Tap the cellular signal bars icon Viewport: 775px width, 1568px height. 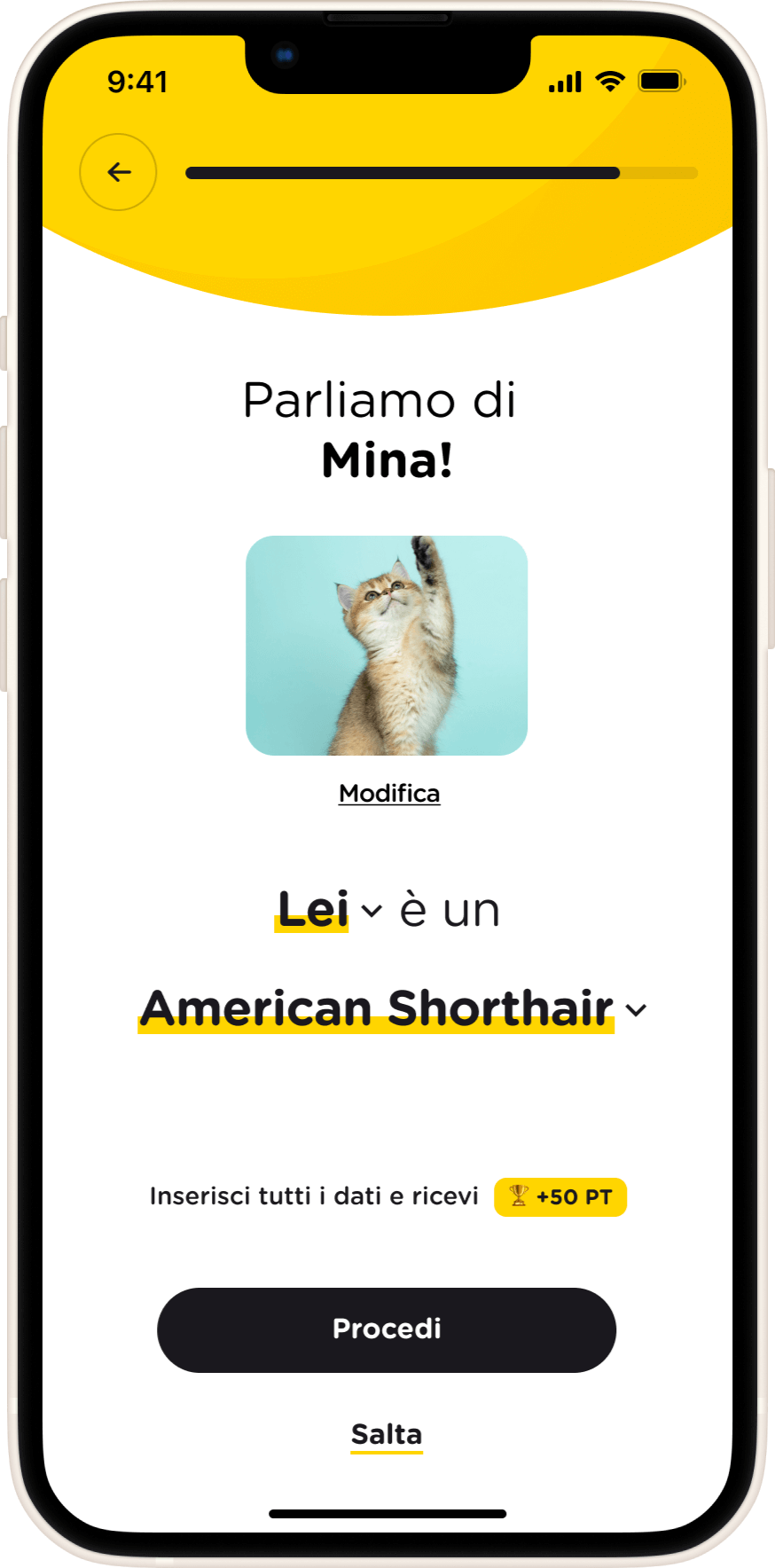[567, 81]
